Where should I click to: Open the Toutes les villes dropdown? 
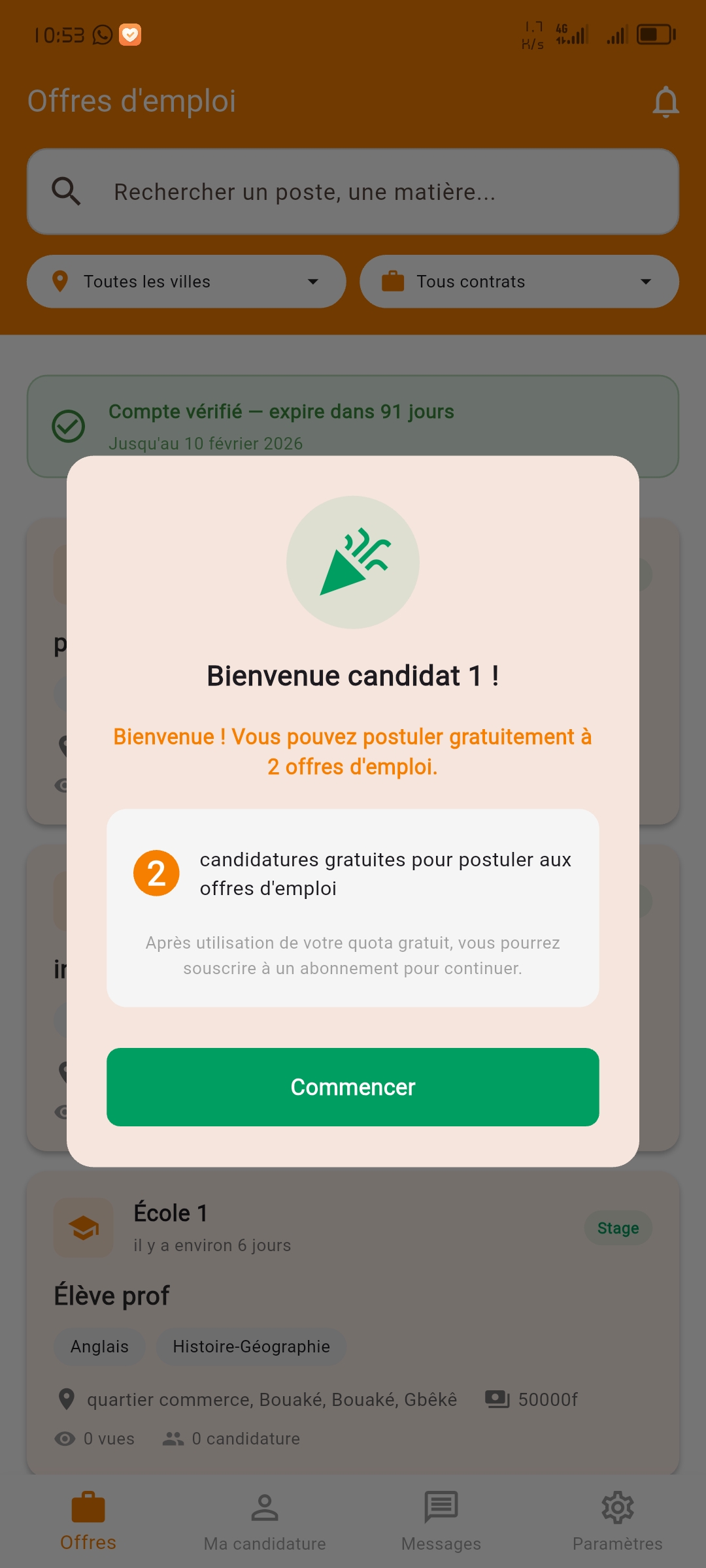[186, 281]
